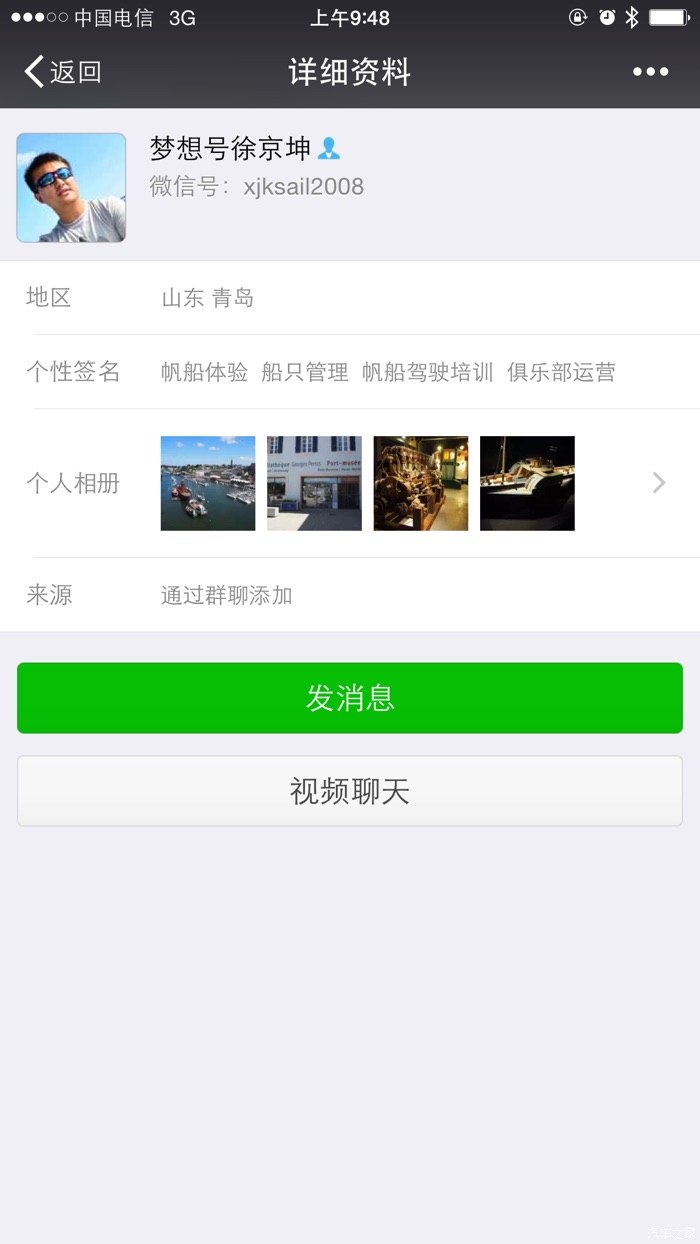Open the three-dot more options menu
700x1244 pixels.
(650, 72)
